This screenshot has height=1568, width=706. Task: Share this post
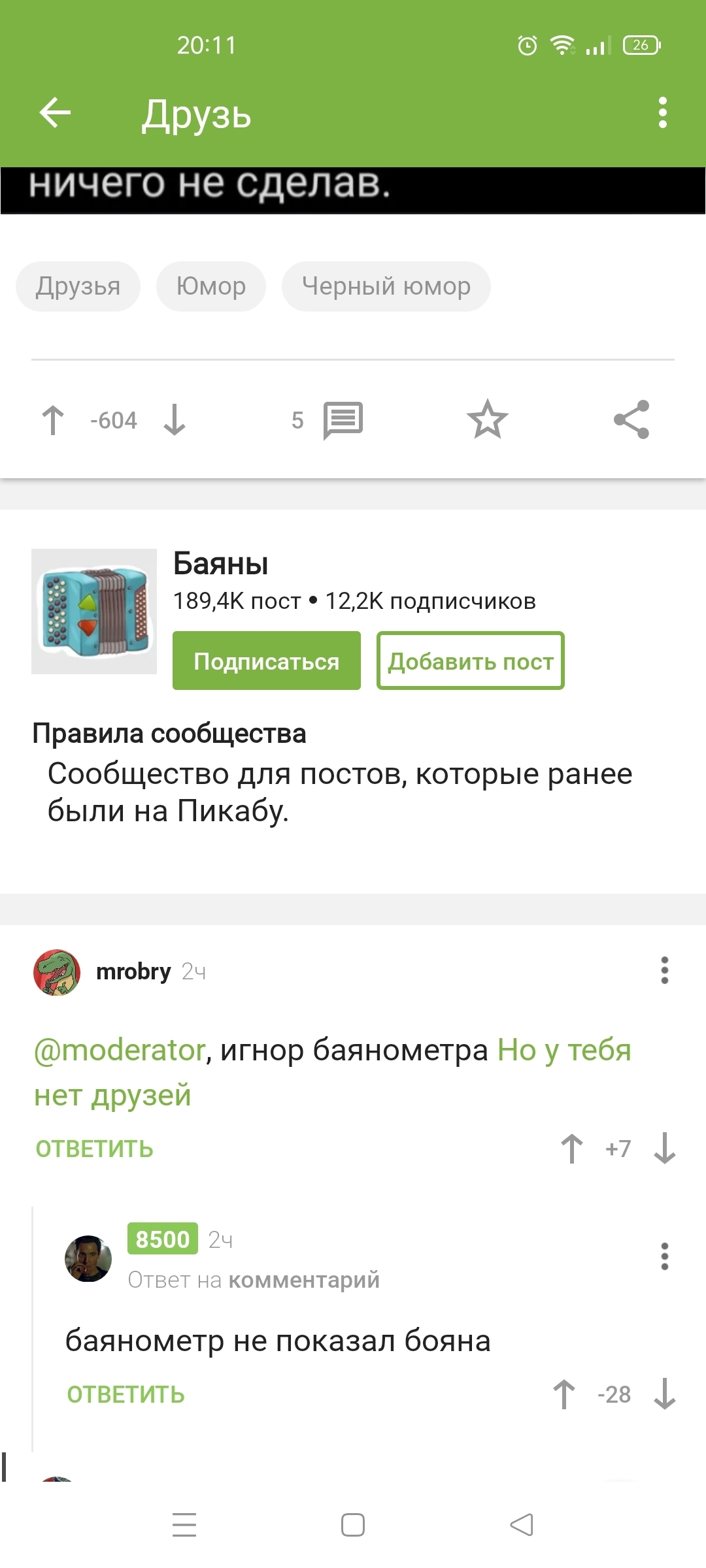(631, 419)
